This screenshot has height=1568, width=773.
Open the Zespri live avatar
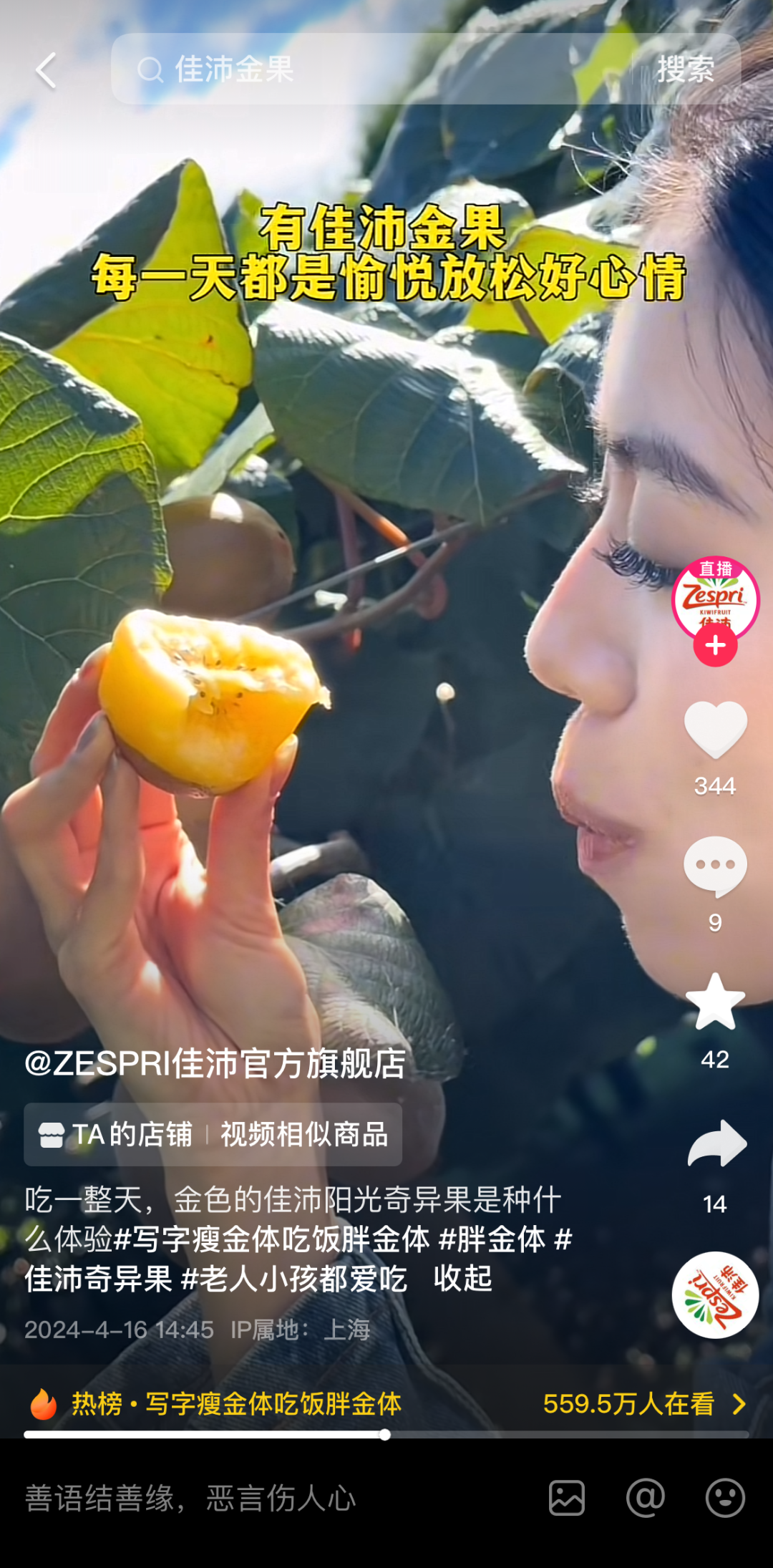click(x=715, y=599)
